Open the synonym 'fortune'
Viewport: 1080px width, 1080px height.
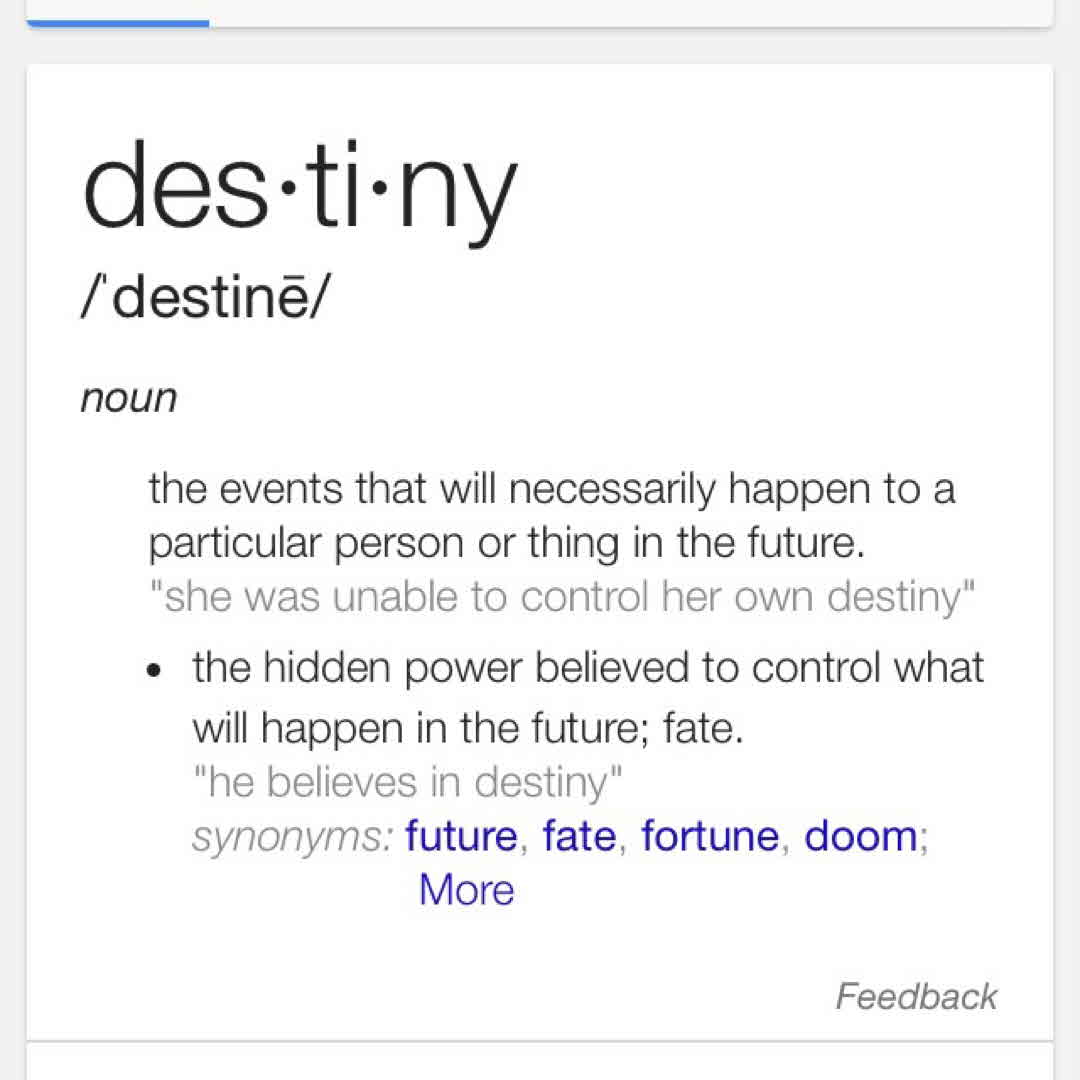pyautogui.click(x=709, y=836)
